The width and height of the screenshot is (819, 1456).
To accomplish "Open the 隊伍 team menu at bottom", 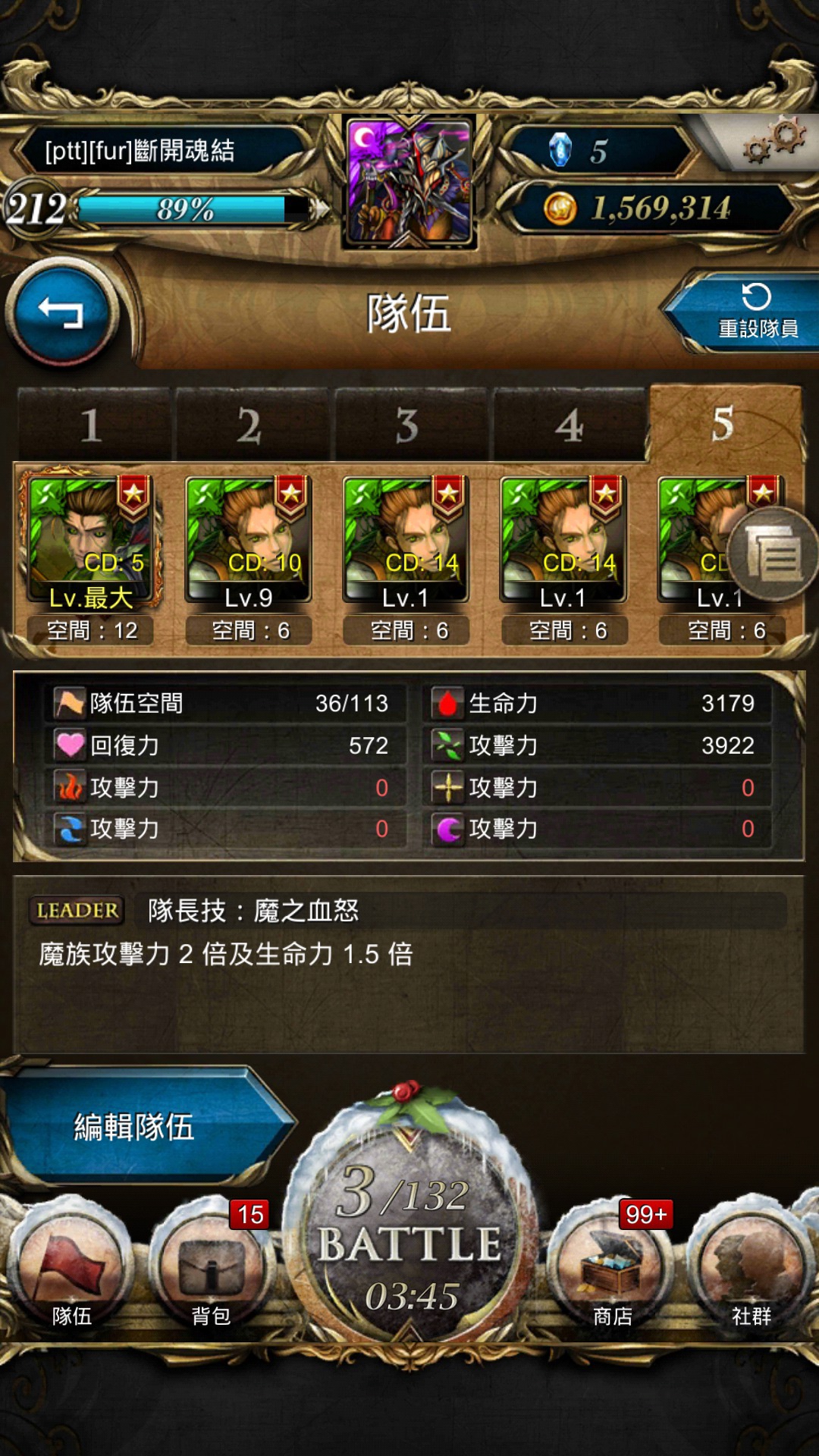I will pyautogui.click(x=72, y=1266).
